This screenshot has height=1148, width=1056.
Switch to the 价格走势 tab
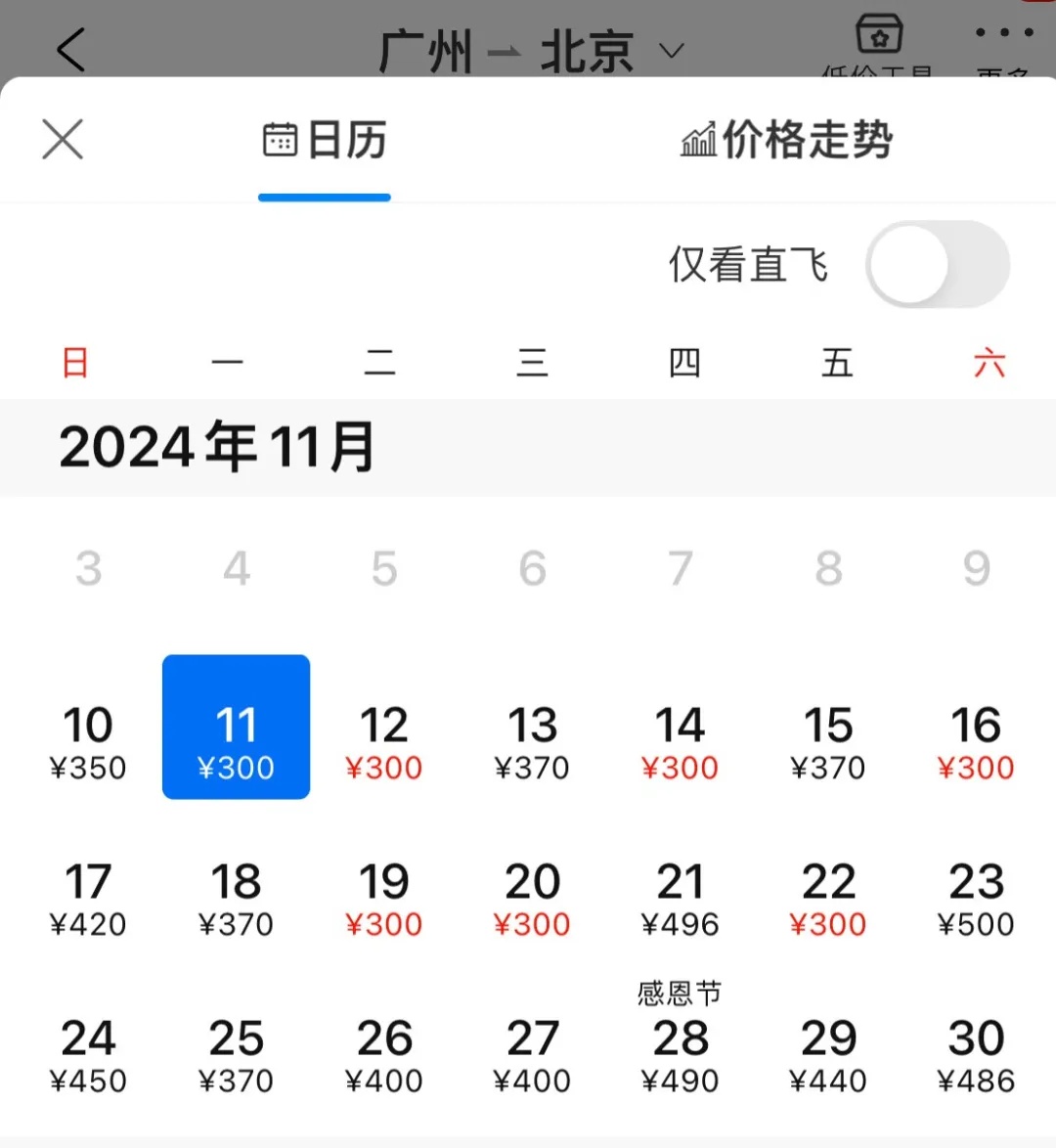click(x=787, y=140)
